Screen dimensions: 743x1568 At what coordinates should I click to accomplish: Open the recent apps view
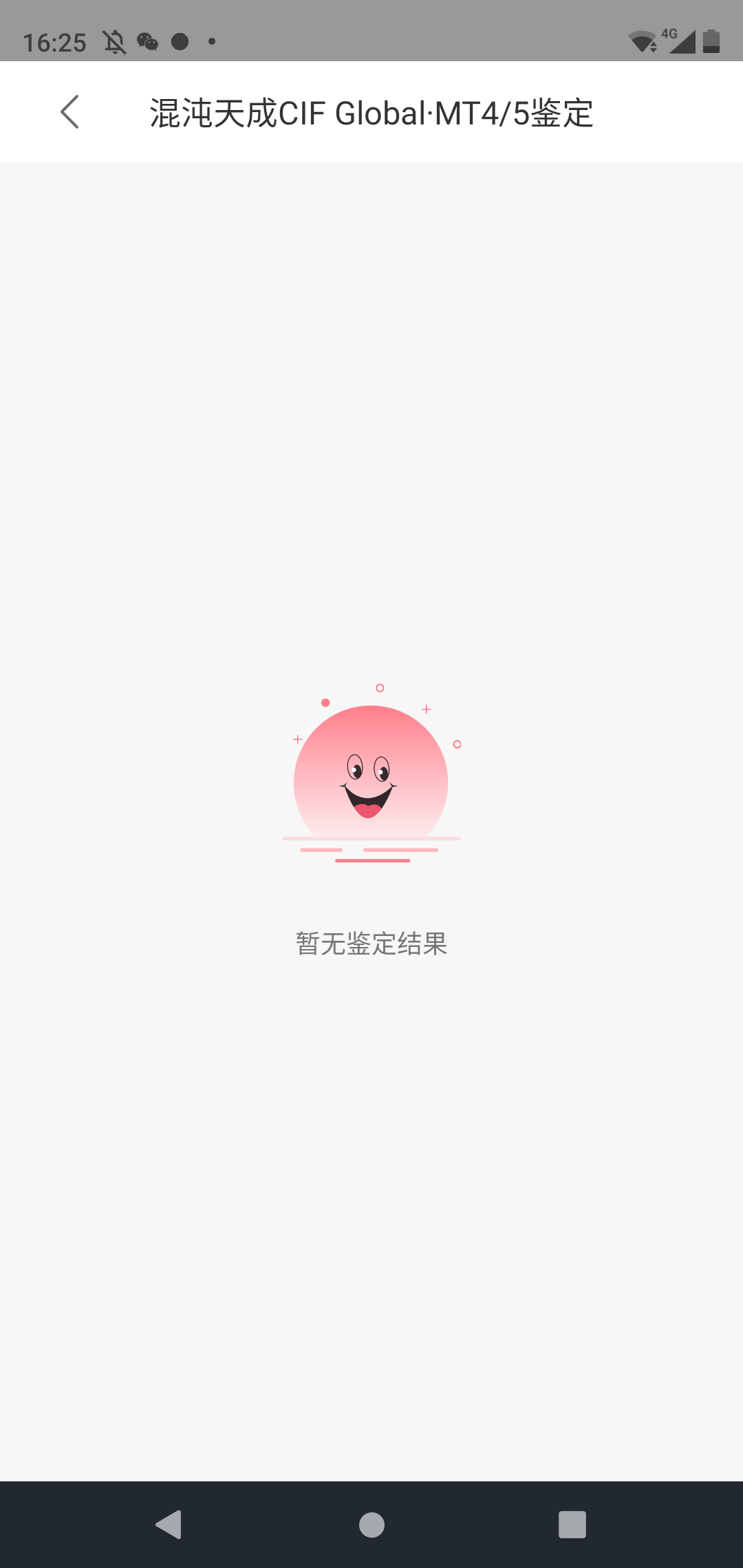[572, 1524]
